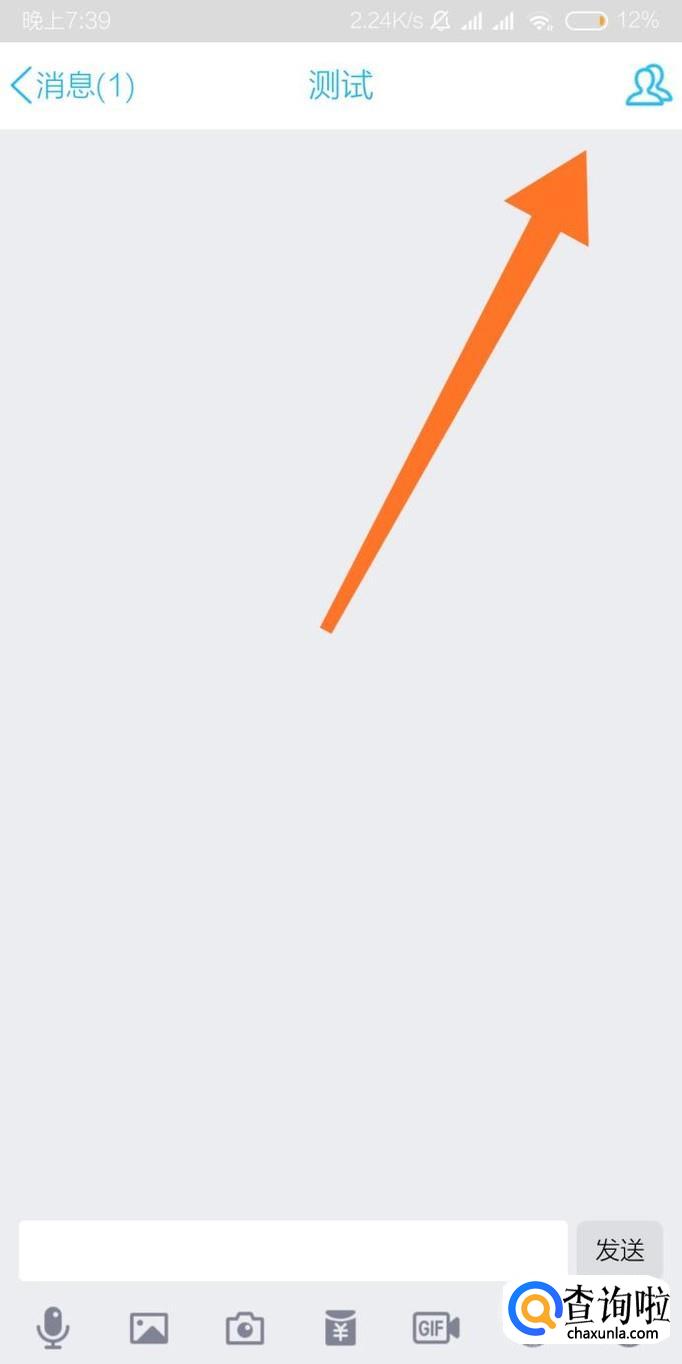Open the picture gallery icon

149,1328
